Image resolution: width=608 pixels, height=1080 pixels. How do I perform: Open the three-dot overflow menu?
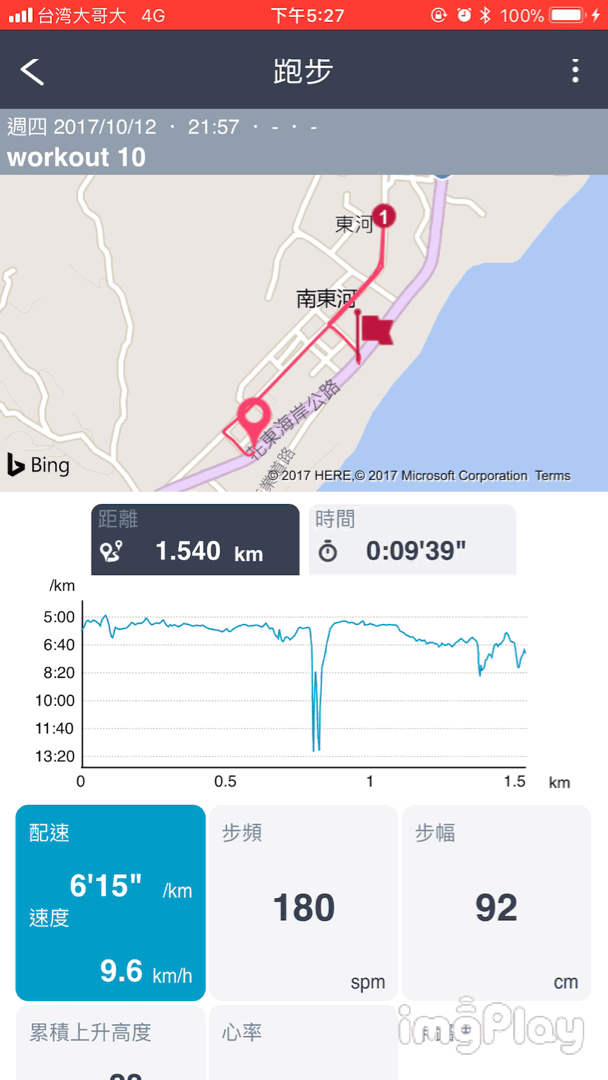click(575, 71)
